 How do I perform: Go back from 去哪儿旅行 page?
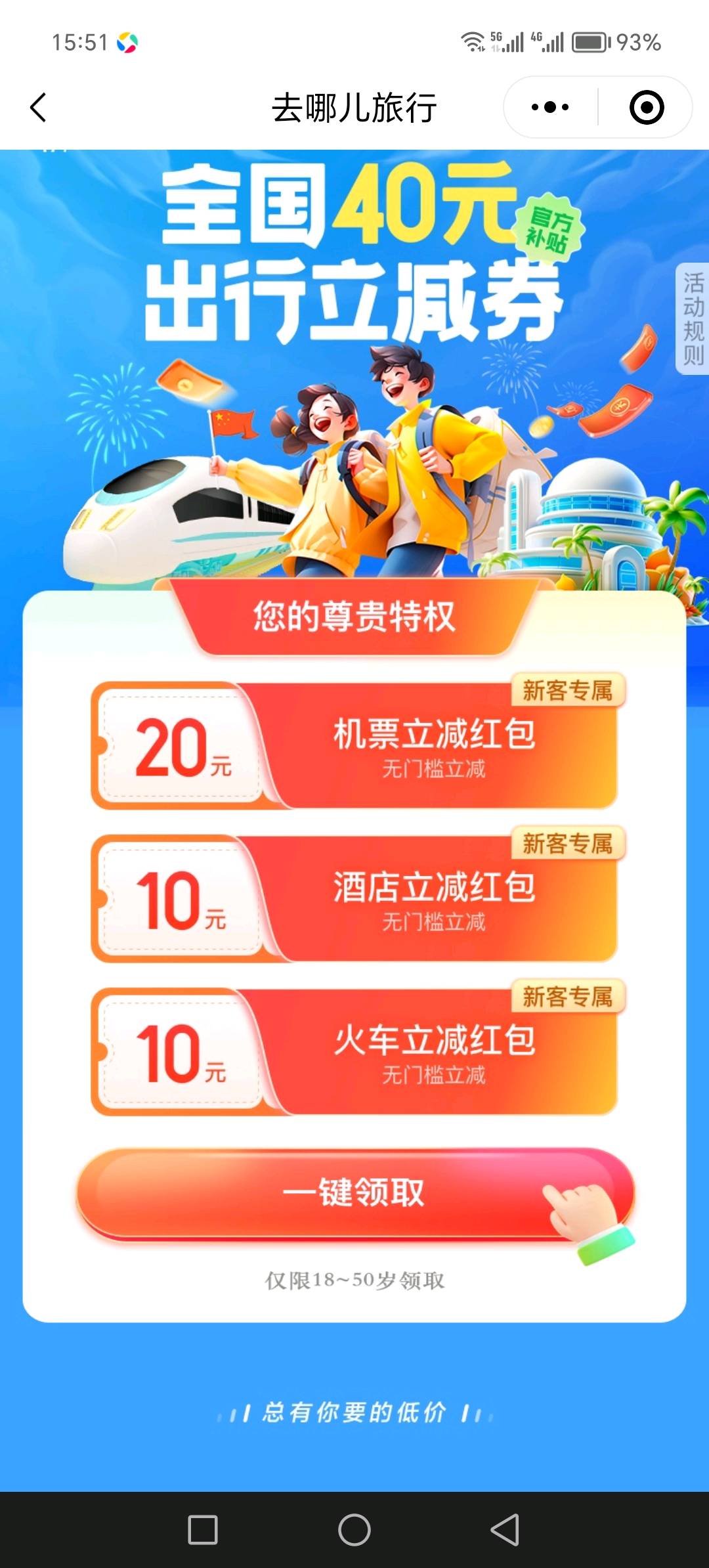pyautogui.click(x=39, y=108)
